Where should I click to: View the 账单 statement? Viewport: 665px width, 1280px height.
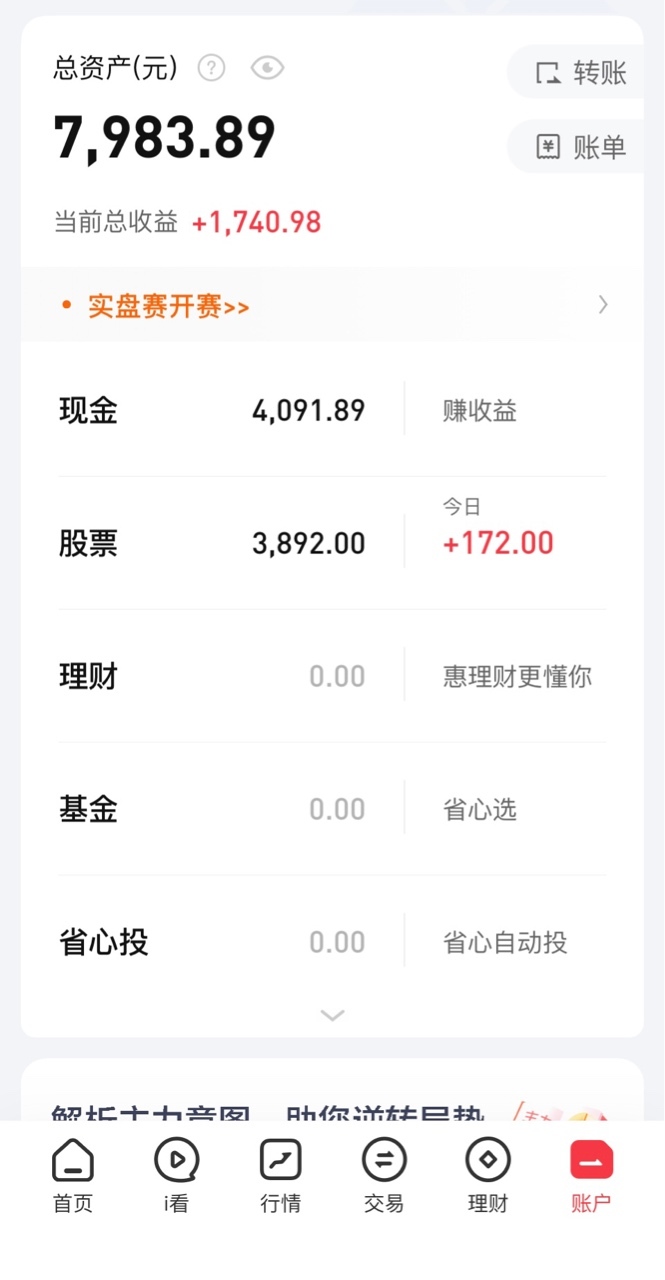point(579,147)
